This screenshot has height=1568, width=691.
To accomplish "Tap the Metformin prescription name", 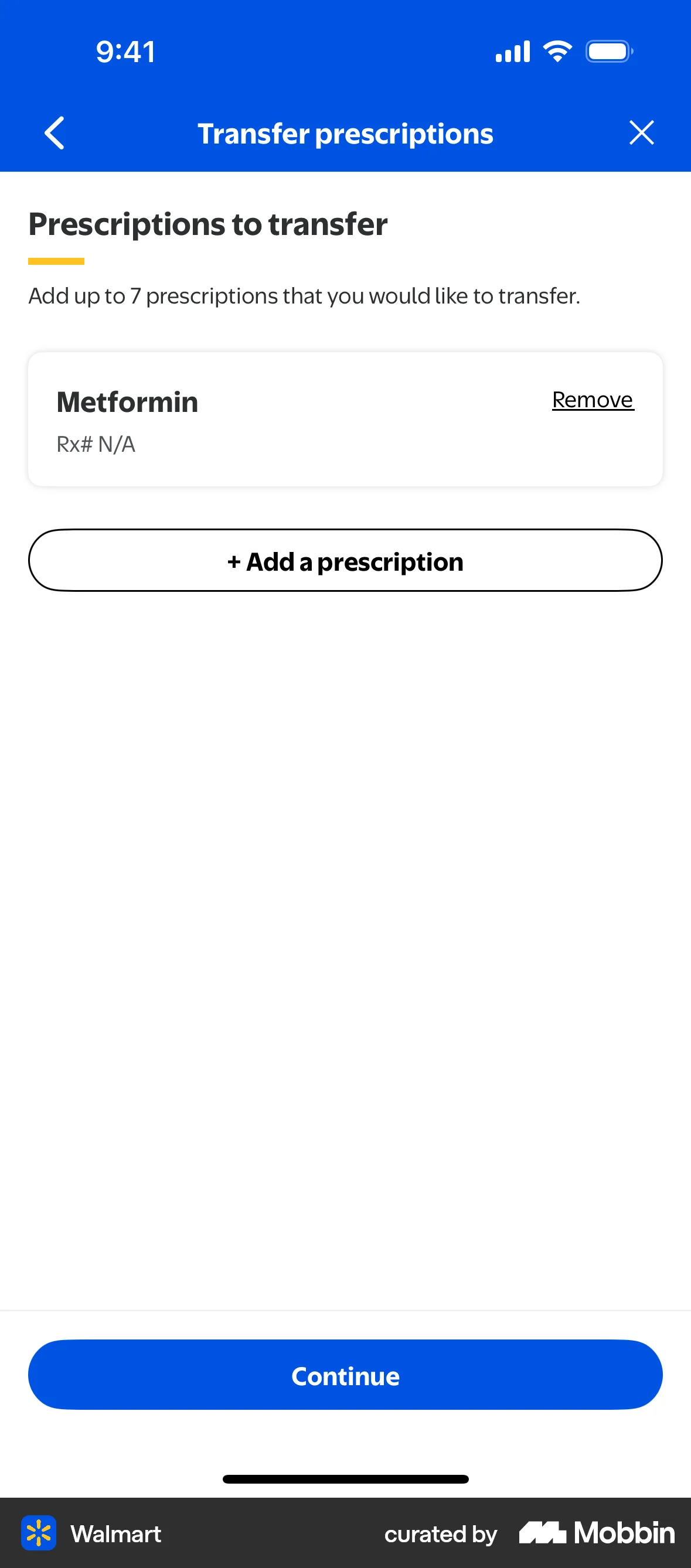I will click(127, 401).
